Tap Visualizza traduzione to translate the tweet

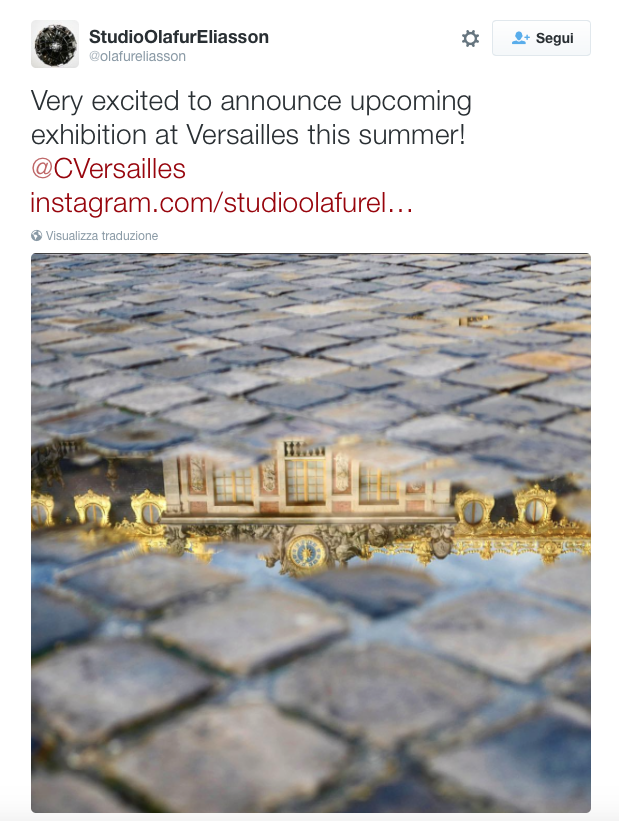pos(101,236)
